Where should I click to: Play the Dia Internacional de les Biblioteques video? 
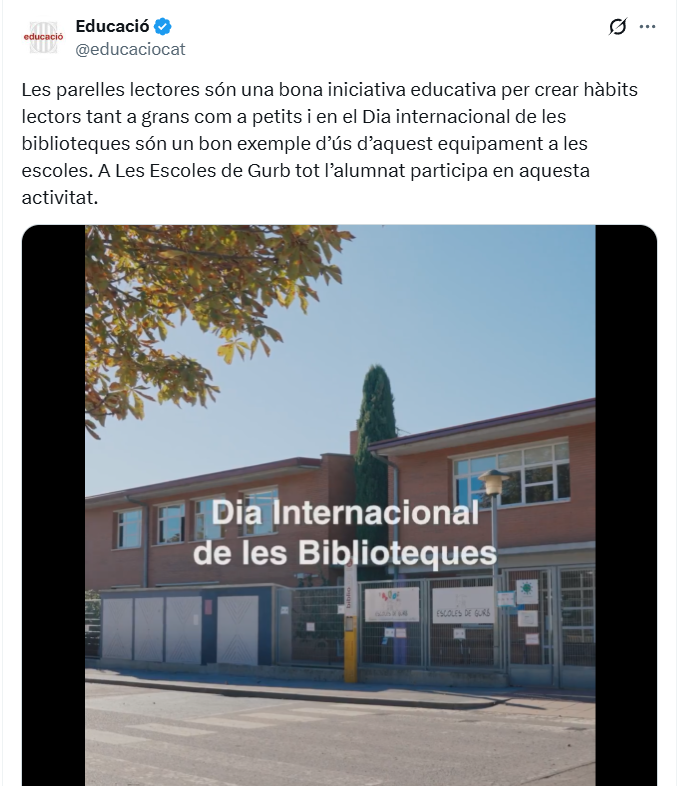tap(340, 505)
